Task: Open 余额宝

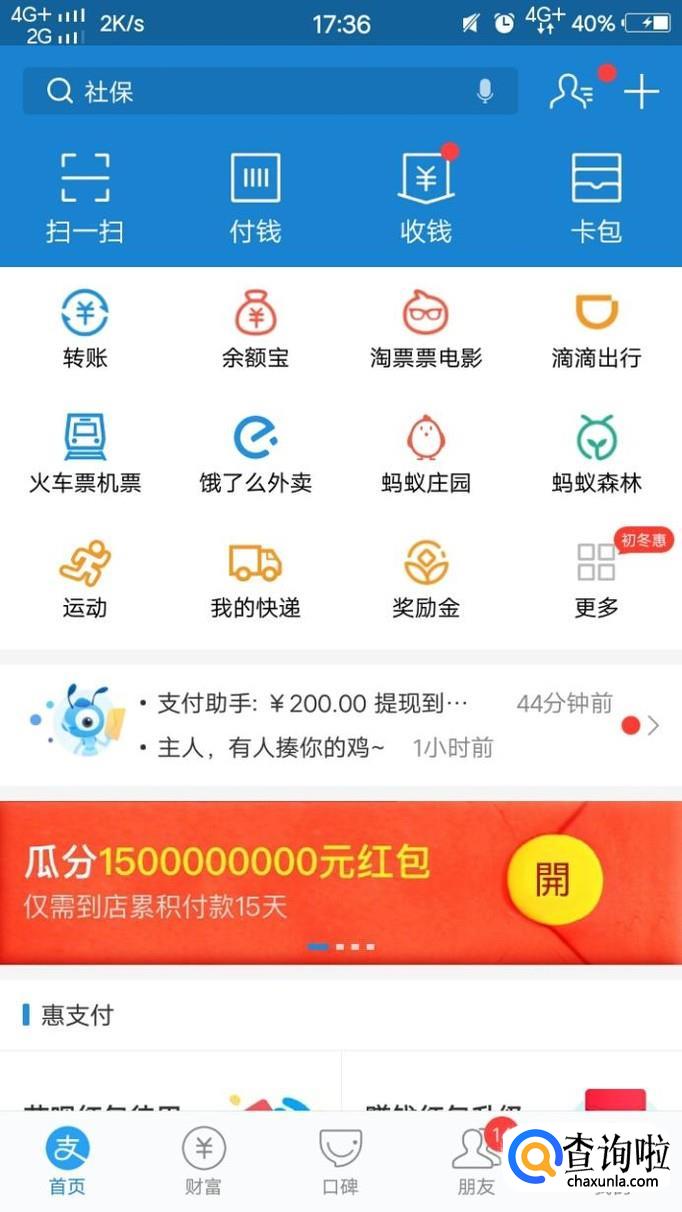Action: [x=255, y=329]
